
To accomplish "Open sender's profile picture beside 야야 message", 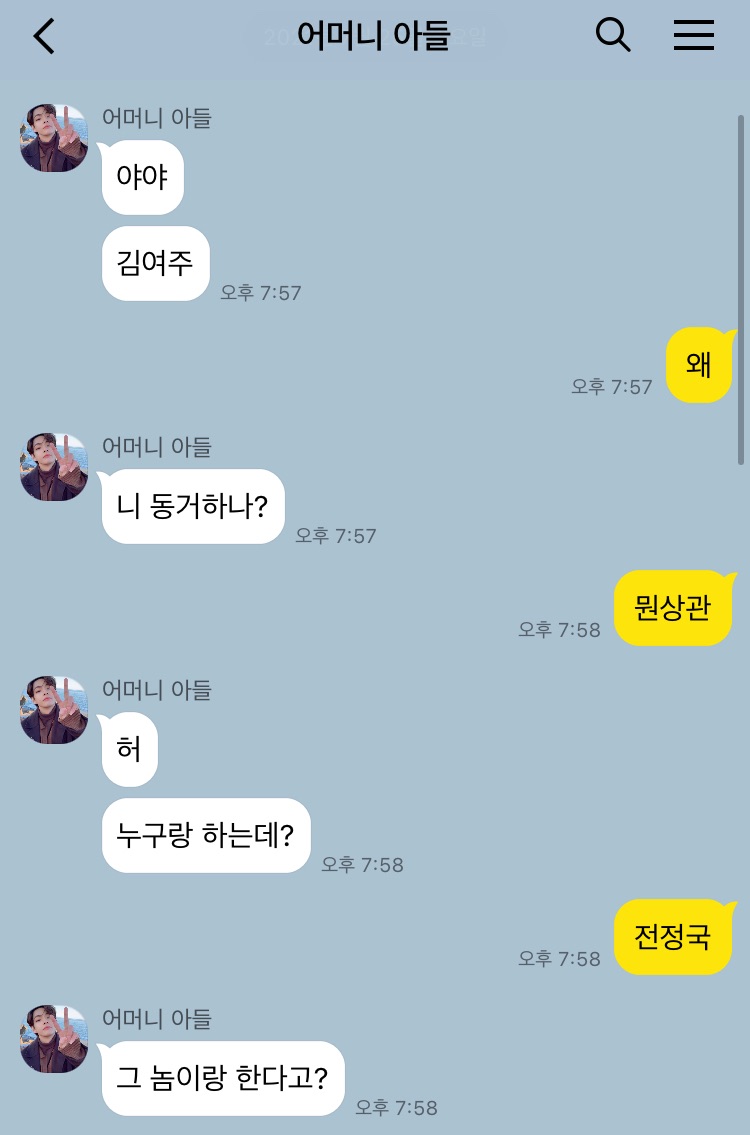I will 54,138.
